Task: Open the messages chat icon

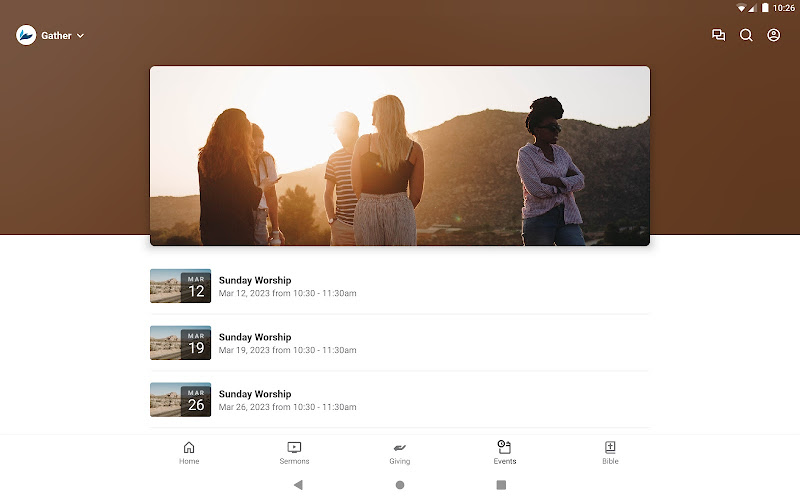Action: click(718, 35)
